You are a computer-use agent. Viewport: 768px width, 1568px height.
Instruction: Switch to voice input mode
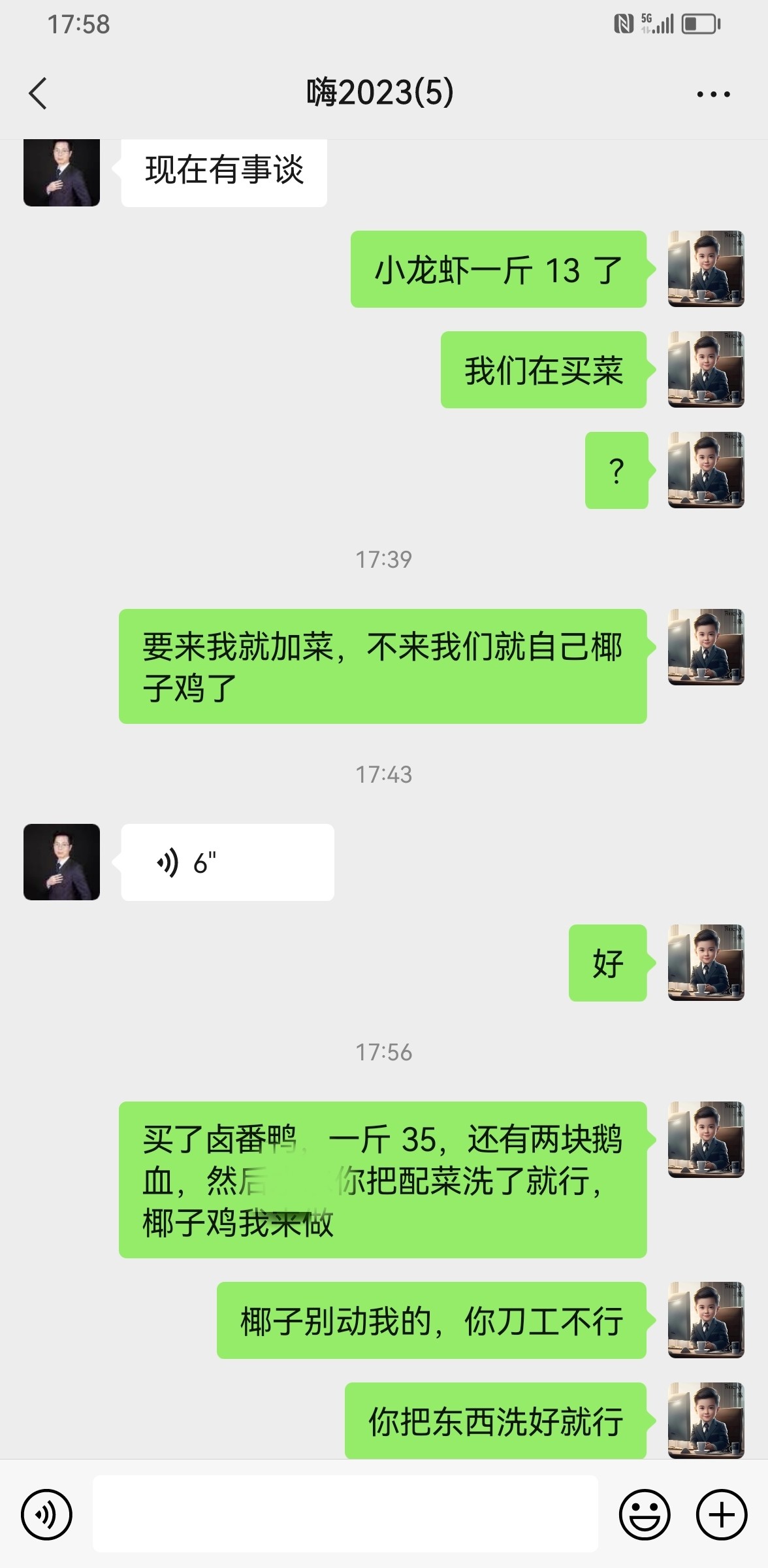46,1514
